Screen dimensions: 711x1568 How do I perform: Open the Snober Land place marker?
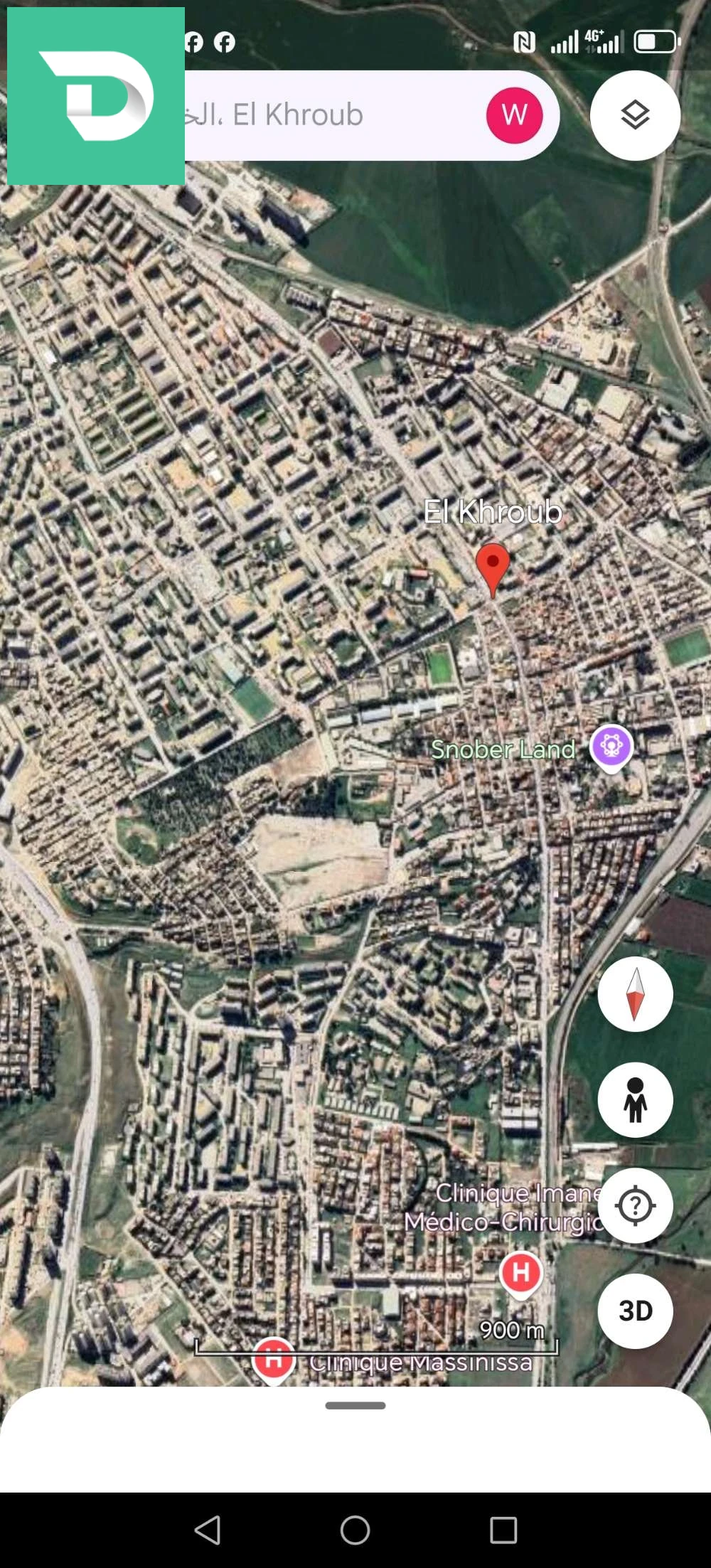(611, 747)
